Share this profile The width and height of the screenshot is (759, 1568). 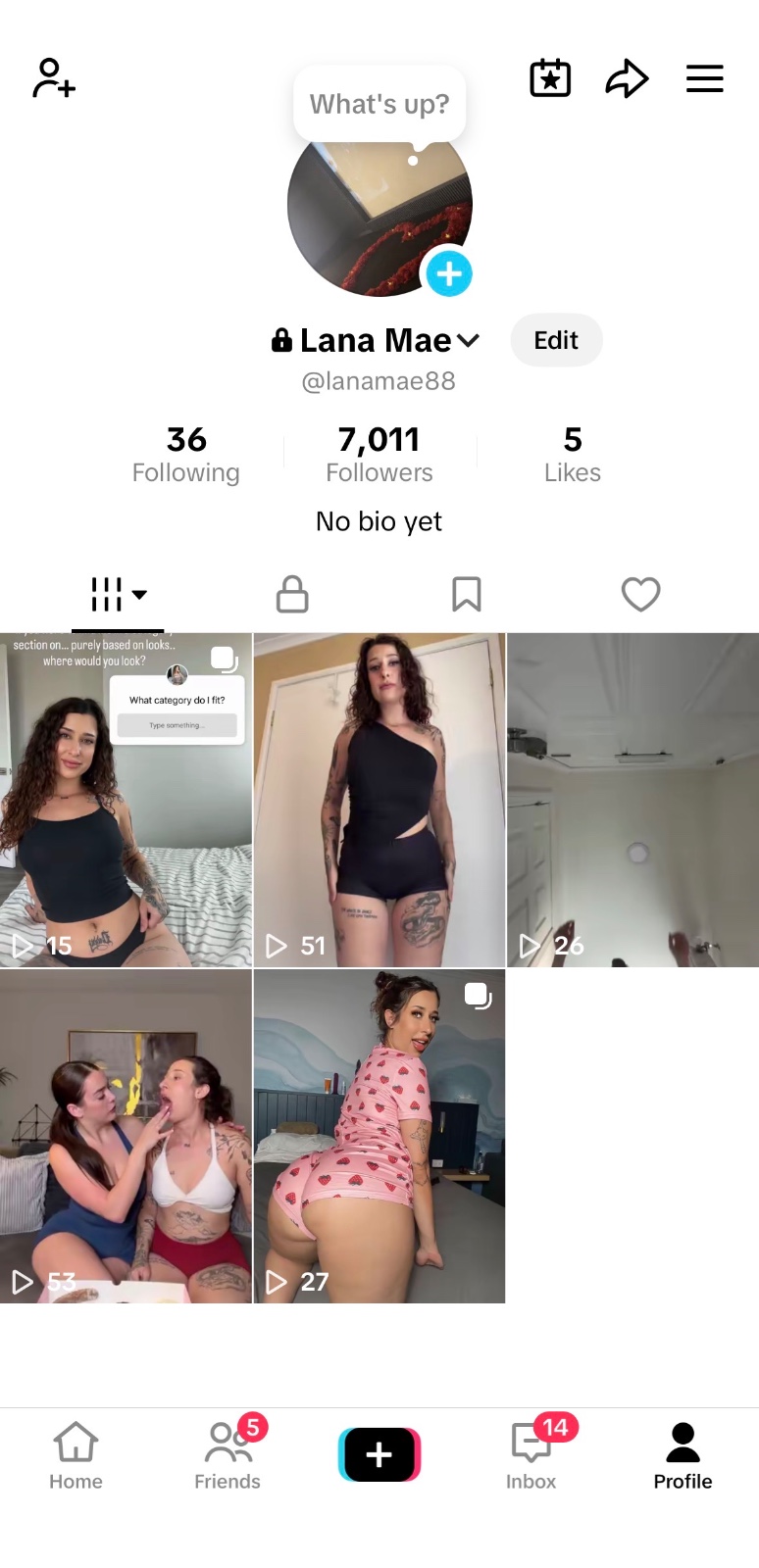click(x=627, y=78)
